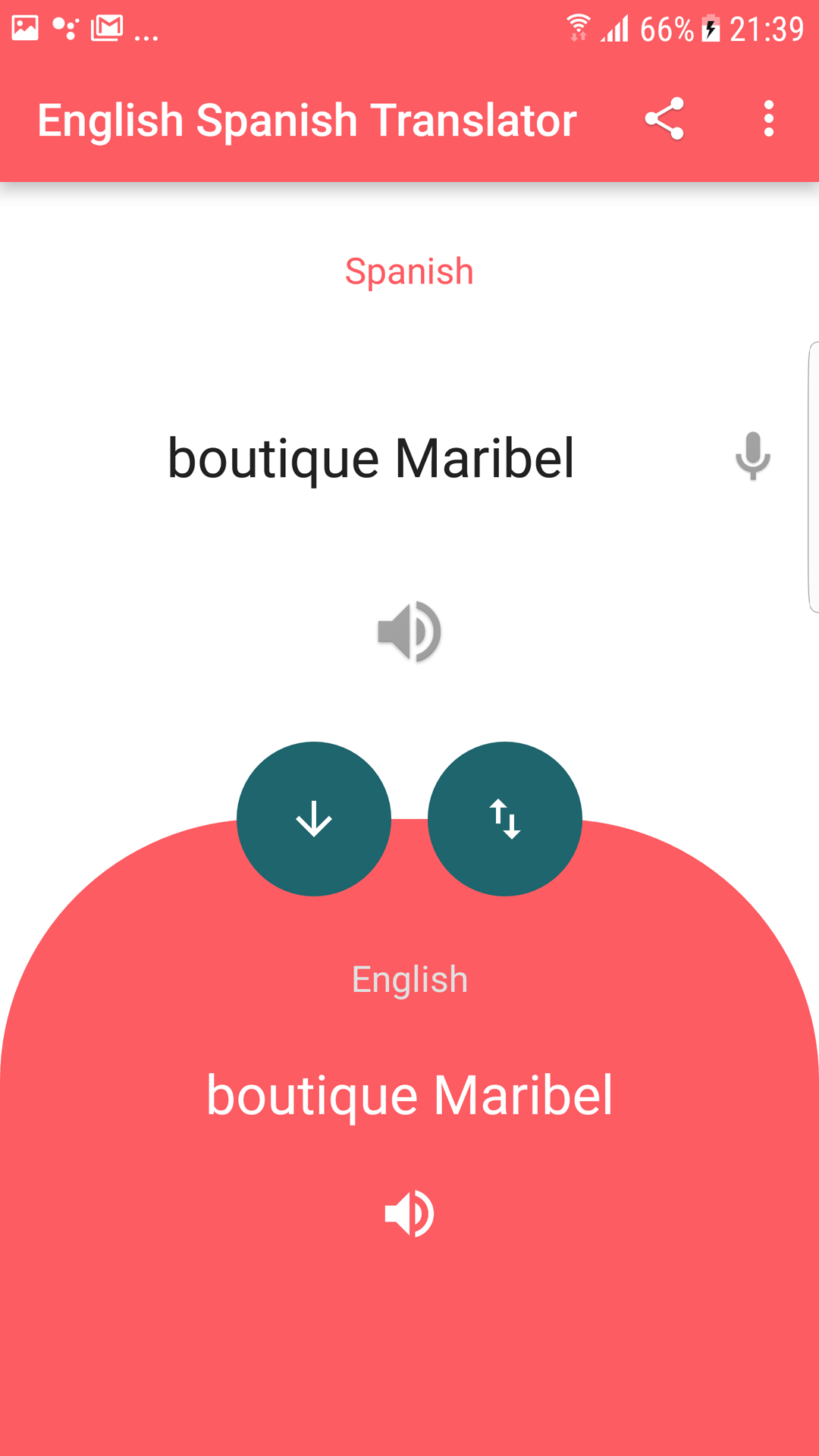The width and height of the screenshot is (819, 1456).
Task: Select the Spanish language label
Action: tap(409, 271)
